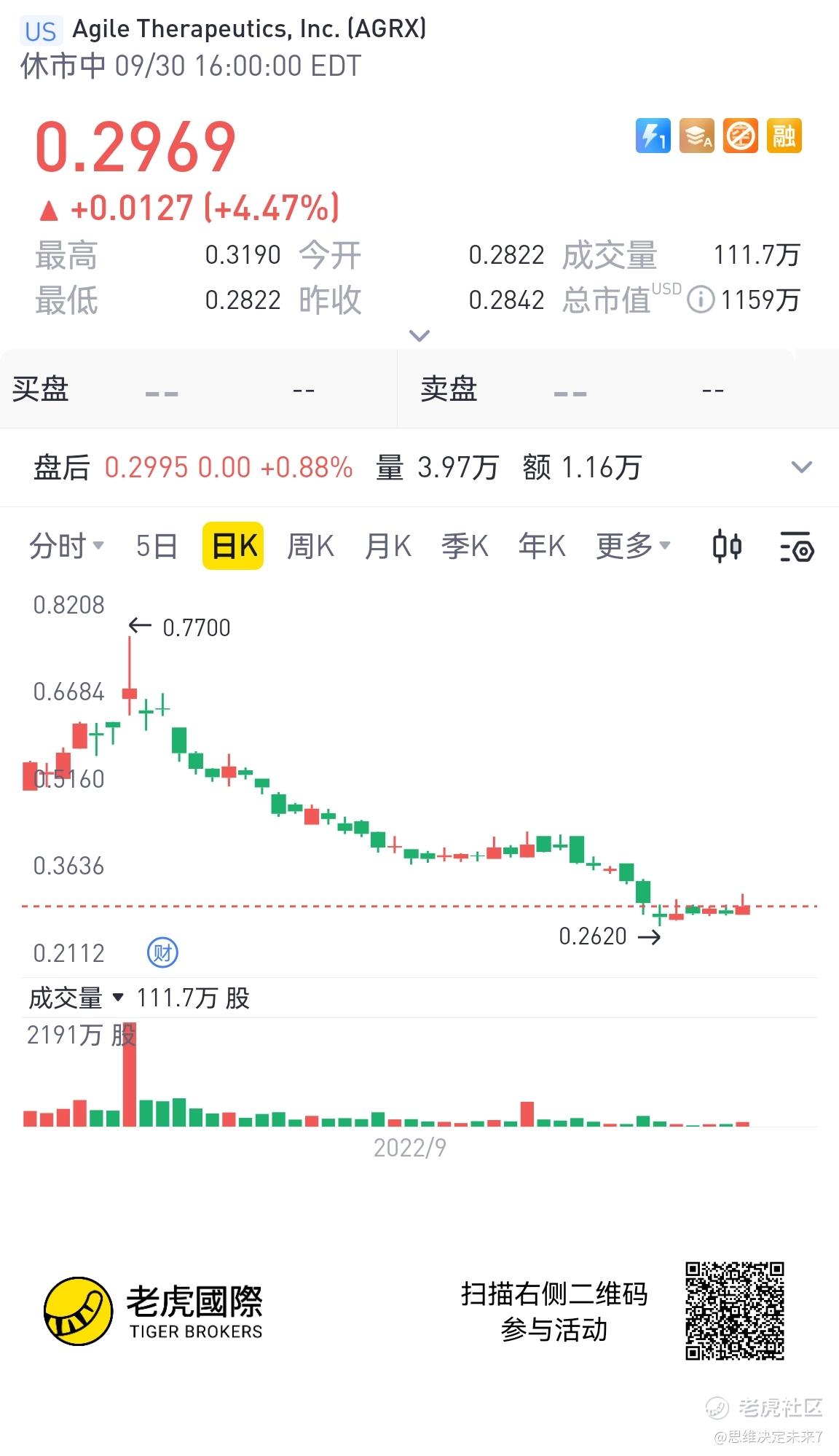Tap the blue lightning badge icon

click(x=653, y=136)
